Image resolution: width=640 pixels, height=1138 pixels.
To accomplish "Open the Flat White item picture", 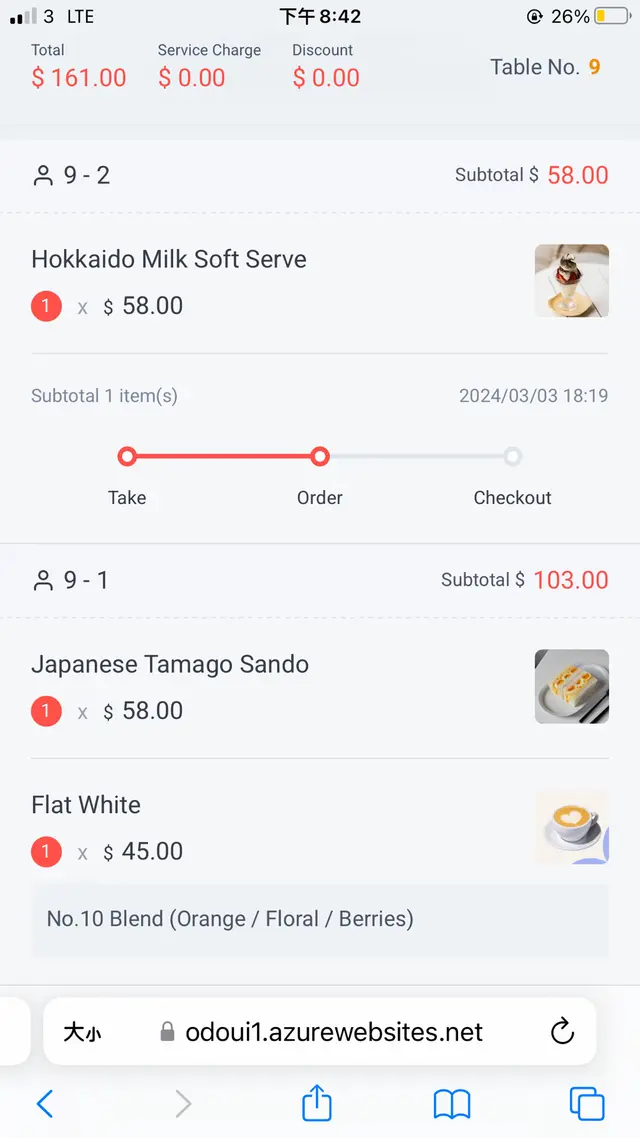I will [571, 827].
